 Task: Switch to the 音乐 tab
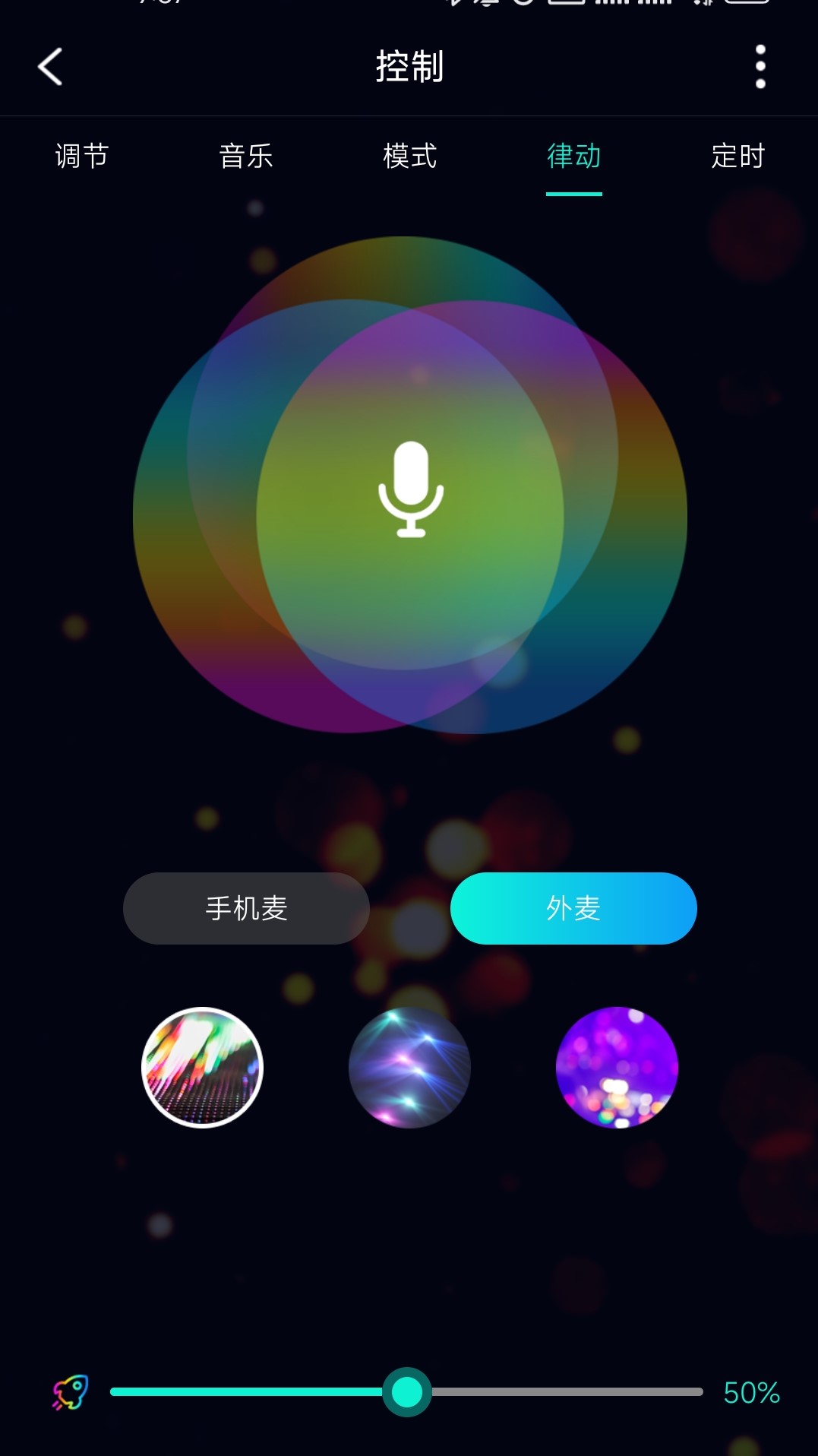(x=246, y=157)
